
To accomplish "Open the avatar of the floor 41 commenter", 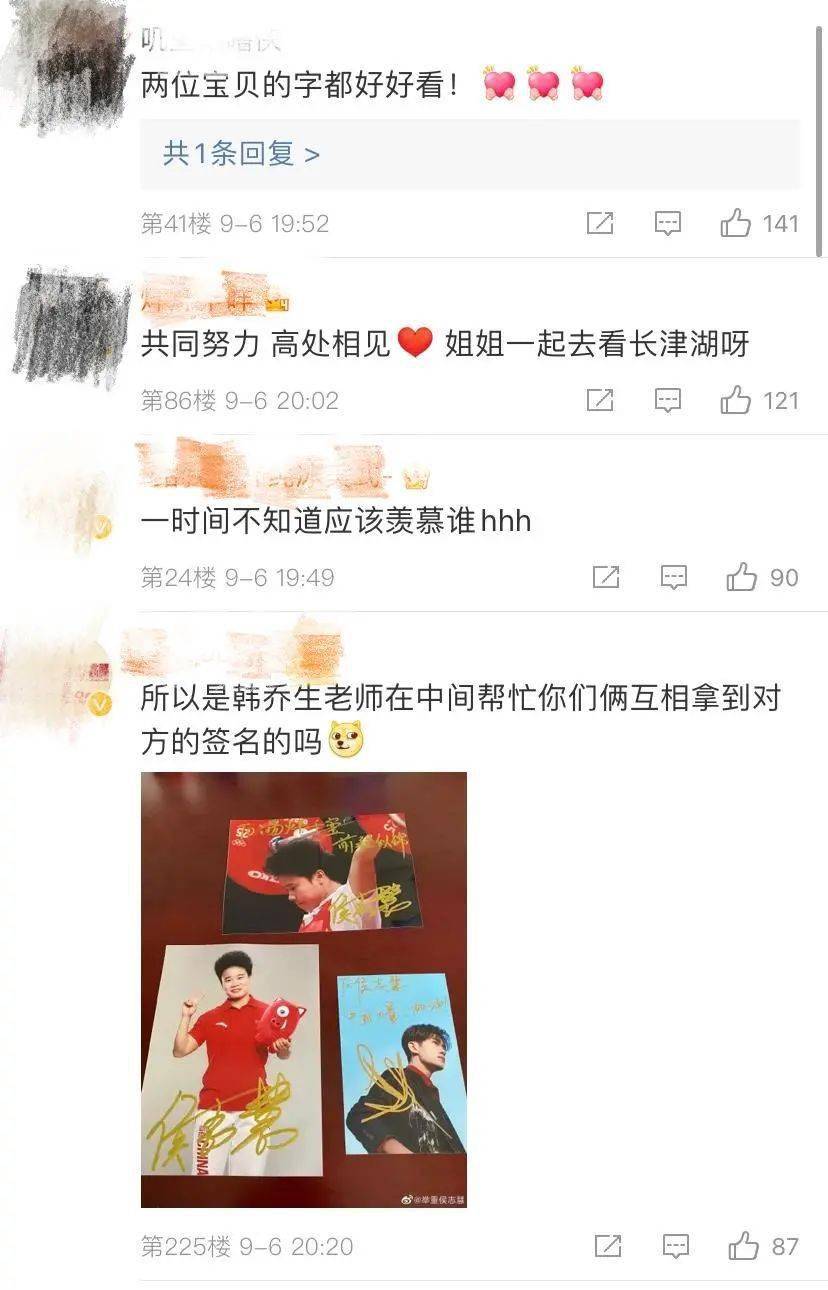I will [70, 65].
